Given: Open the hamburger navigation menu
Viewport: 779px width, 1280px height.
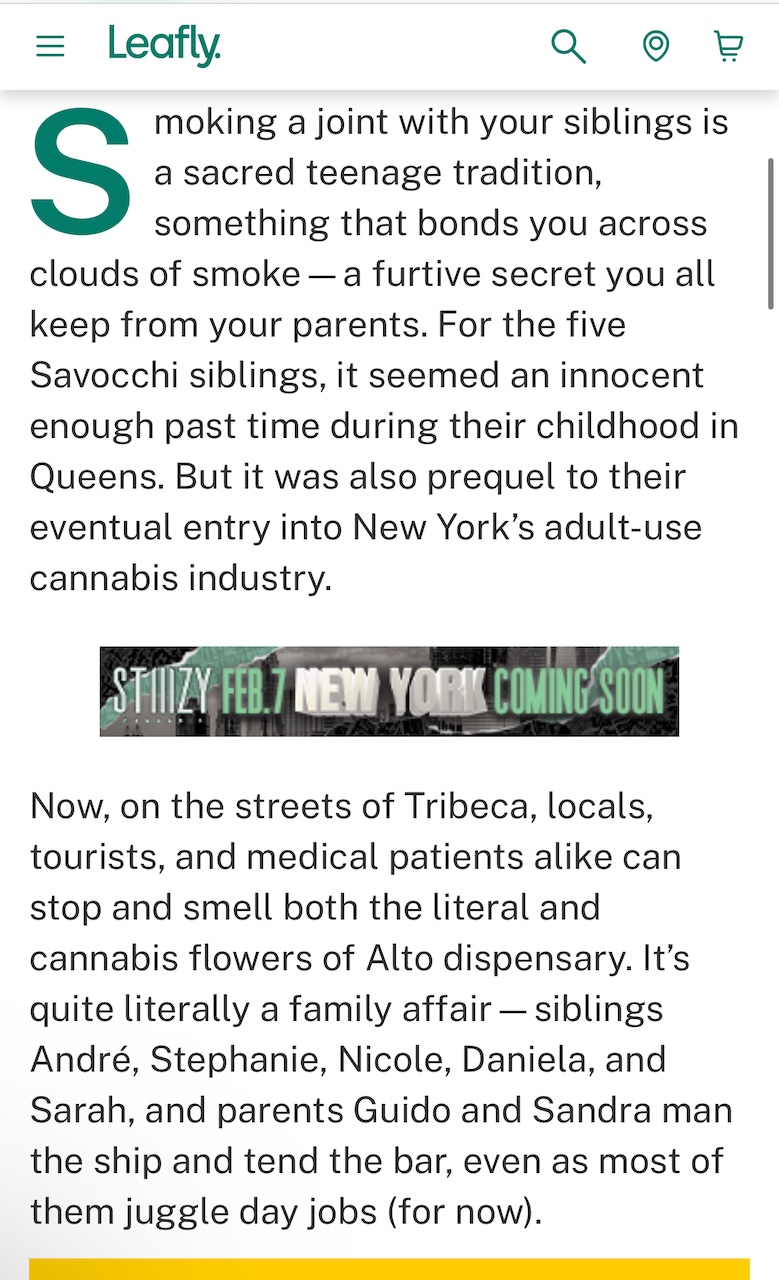Looking at the screenshot, I should 50,46.
